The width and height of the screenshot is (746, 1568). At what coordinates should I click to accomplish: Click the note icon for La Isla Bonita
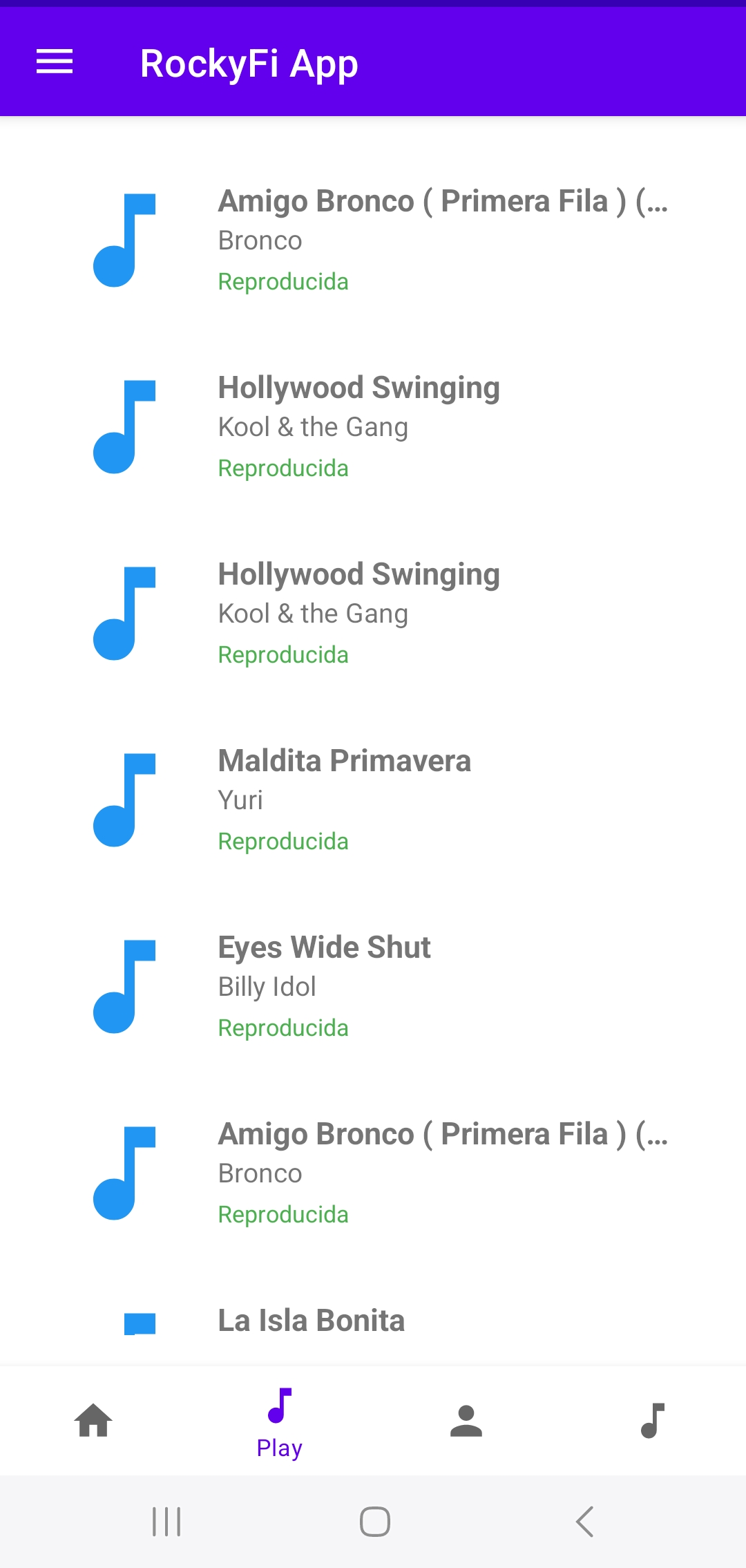(136, 1320)
